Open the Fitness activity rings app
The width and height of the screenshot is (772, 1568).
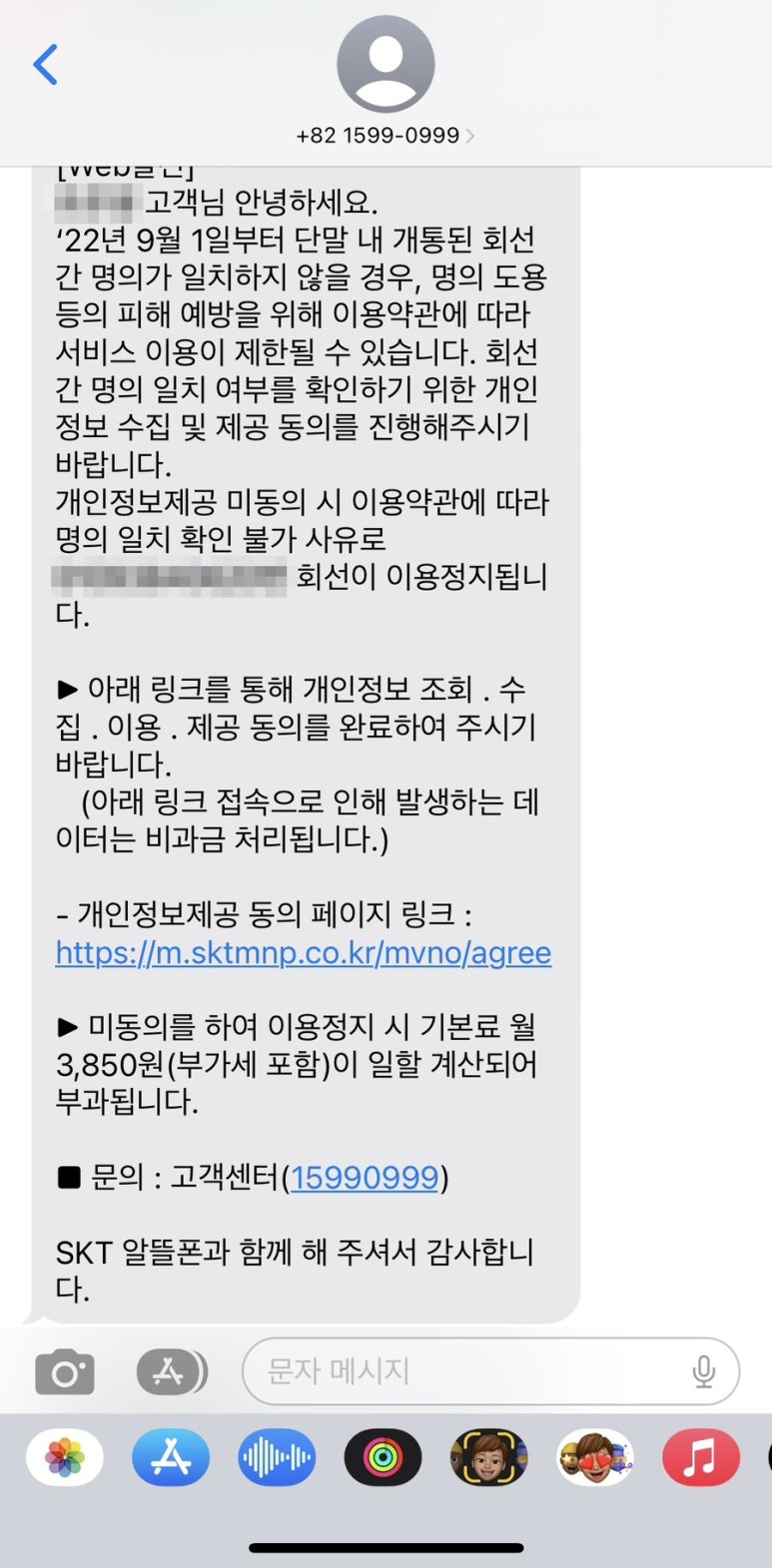[x=384, y=1458]
